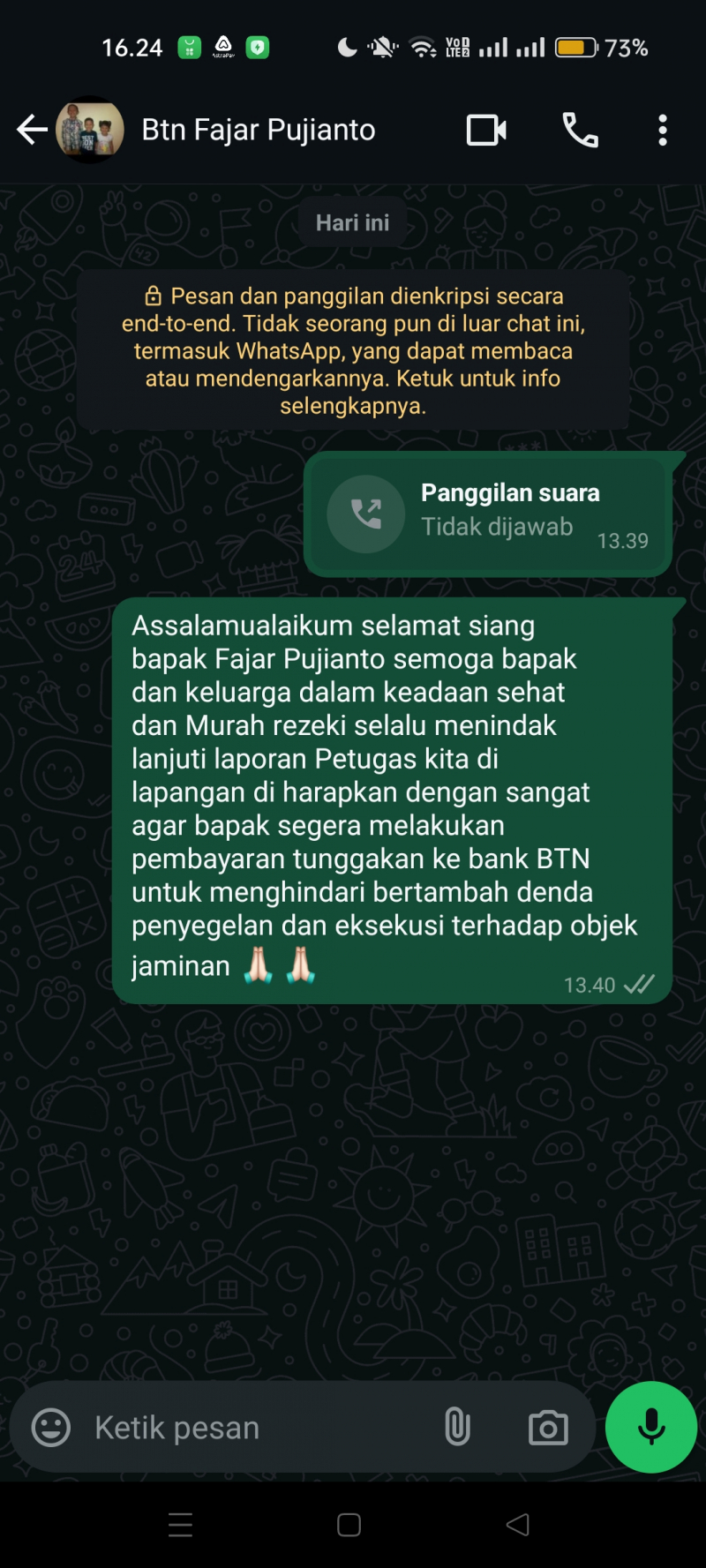Image resolution: width=706 pixels, height=1568 pixels.
Task: Open the three-dot overflow menu
Action: pyautogui.click(x=663, y=131)
